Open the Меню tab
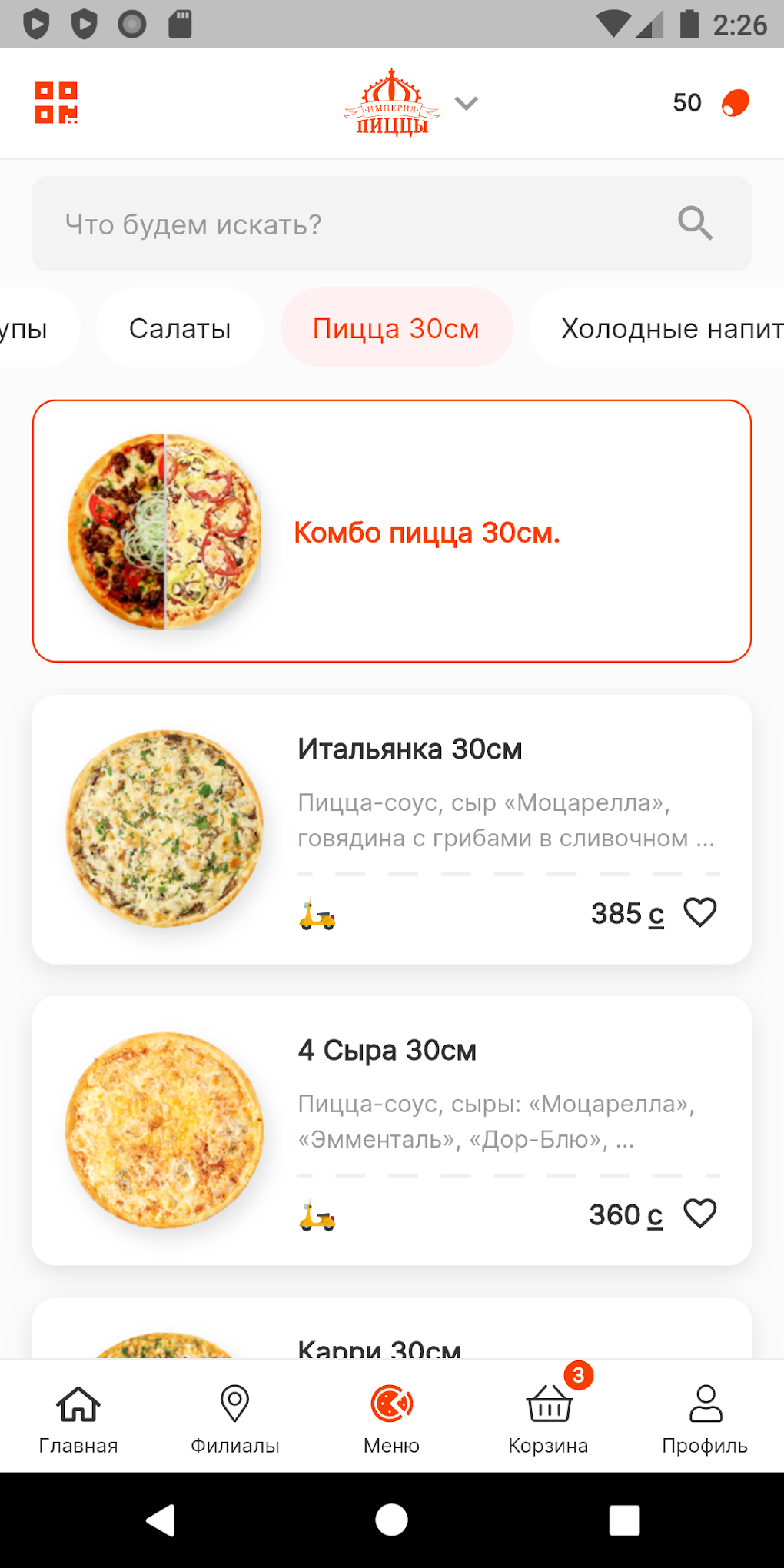This screenshot has width=784, height=1568. pyautogui.click(x=391, y=1418)
